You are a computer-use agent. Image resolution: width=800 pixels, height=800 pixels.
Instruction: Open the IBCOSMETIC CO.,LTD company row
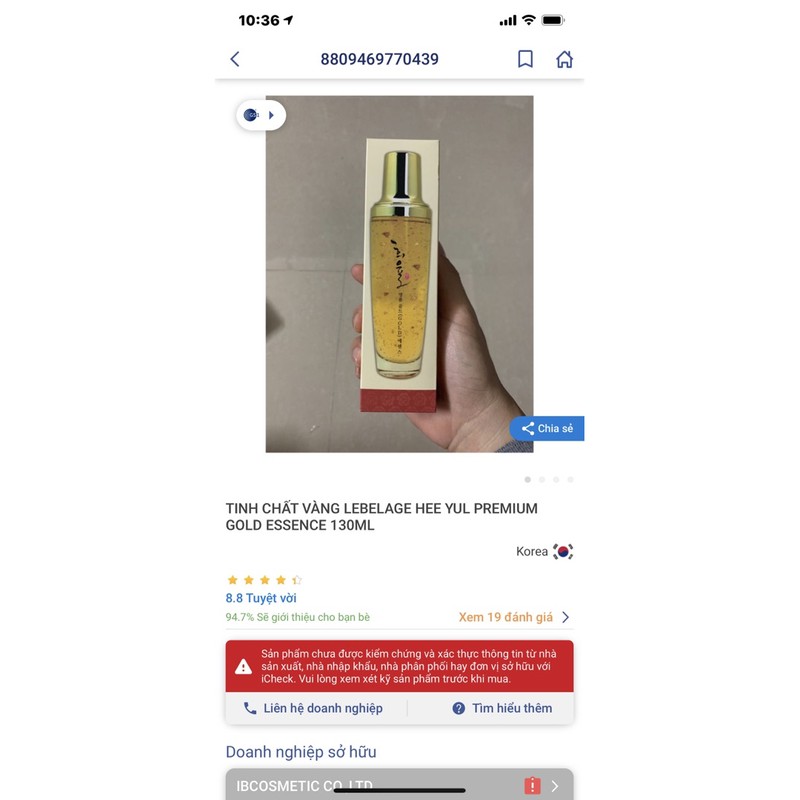point(399,785)
